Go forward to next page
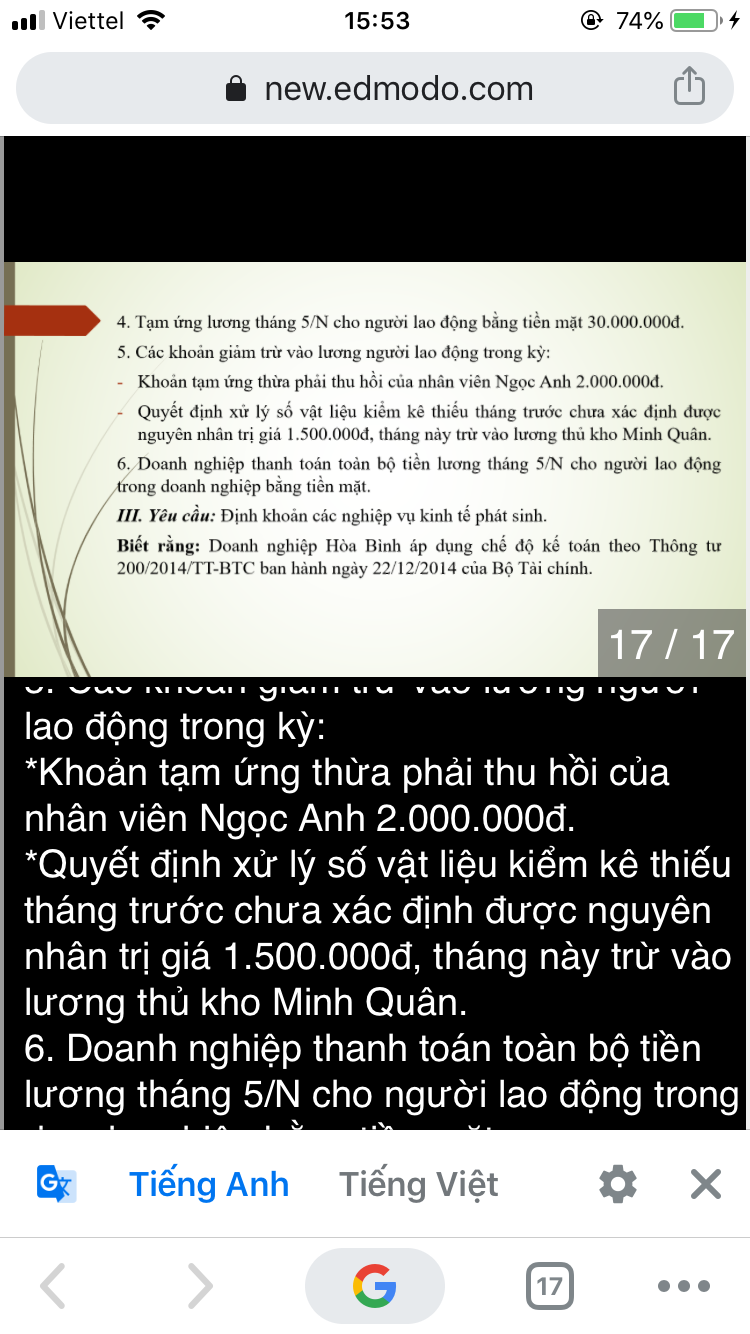The width and height of the screenshot is (750, 1334). pyautogui.click(x=200, y=1286)
